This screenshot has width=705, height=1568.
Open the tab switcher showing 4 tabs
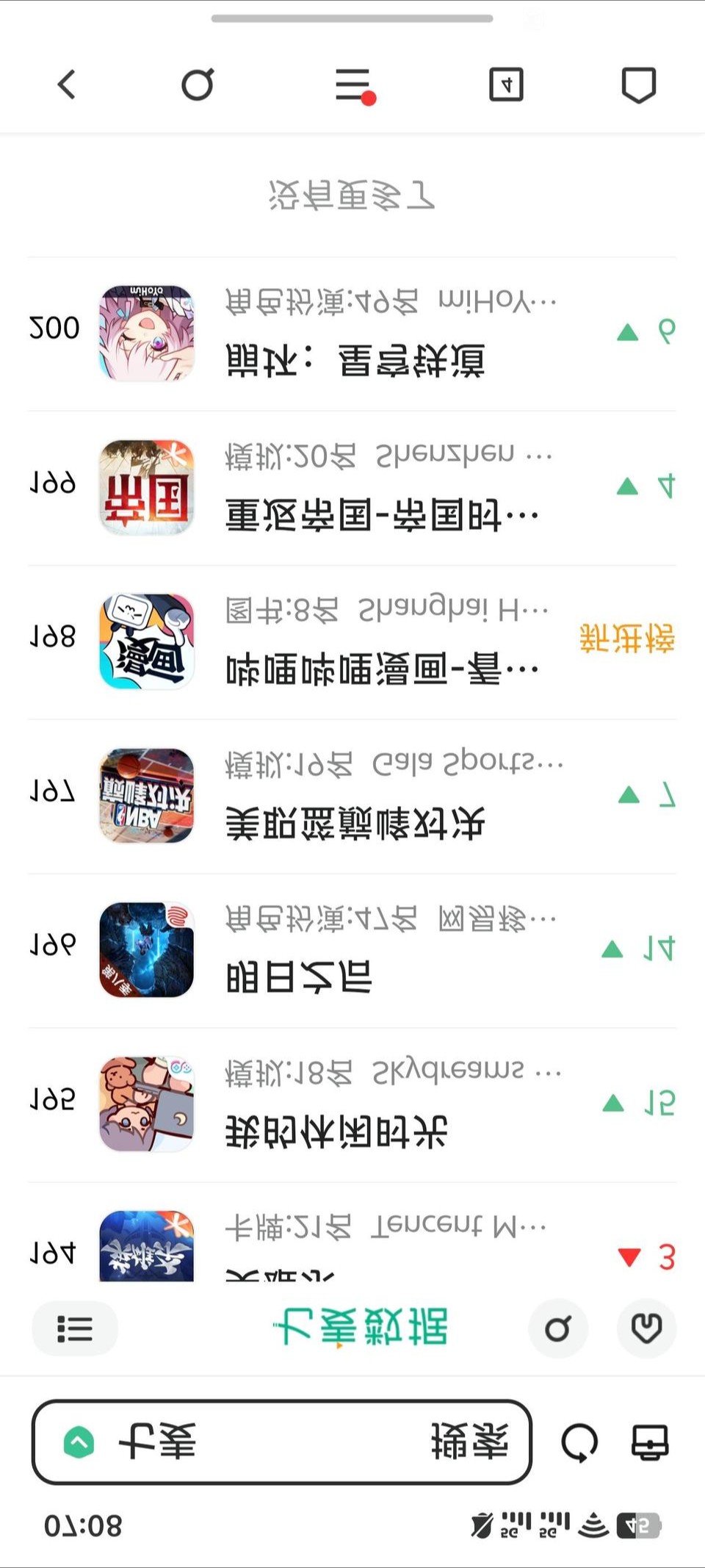[506, 84]
